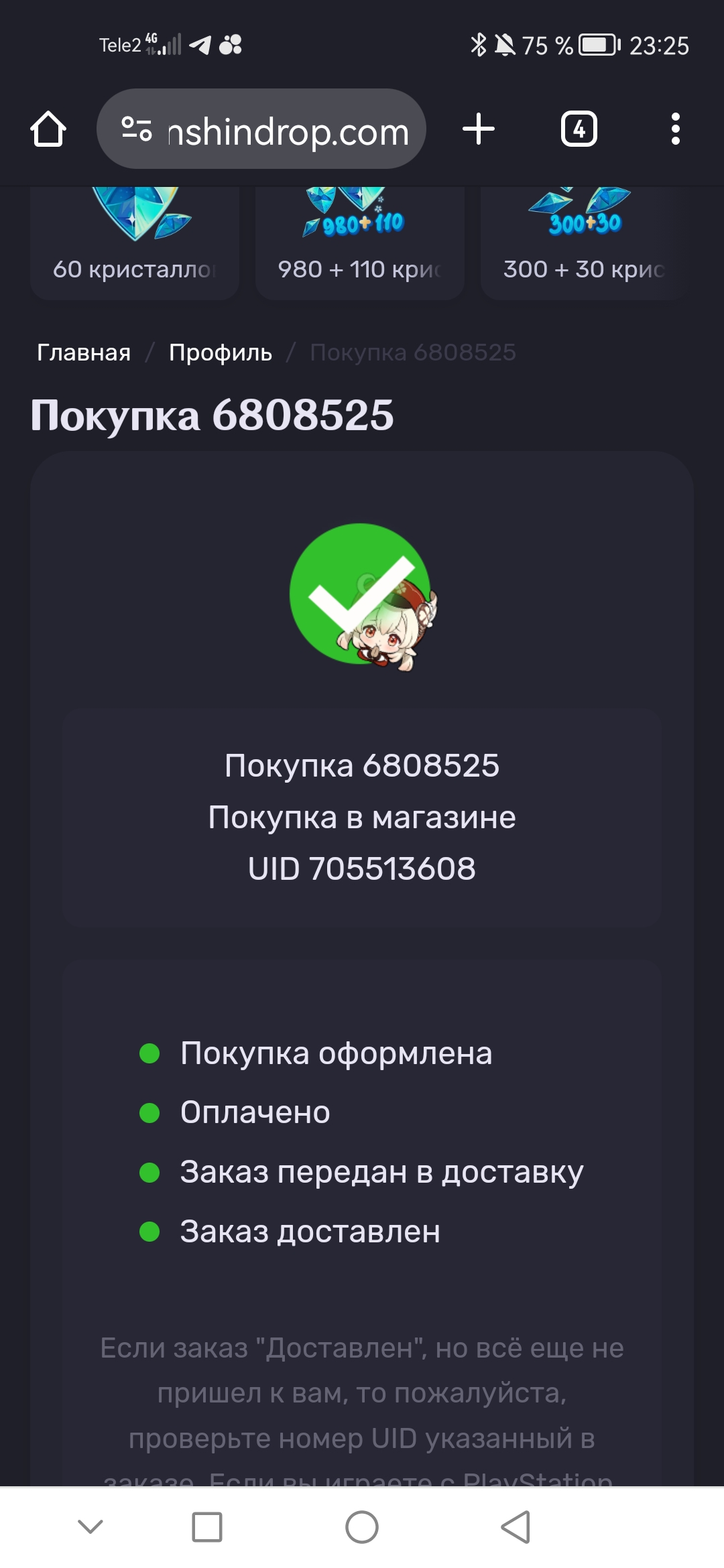Tap the system home button
This screenshot has width=724, height=1568.
(x=362, y=1527)
